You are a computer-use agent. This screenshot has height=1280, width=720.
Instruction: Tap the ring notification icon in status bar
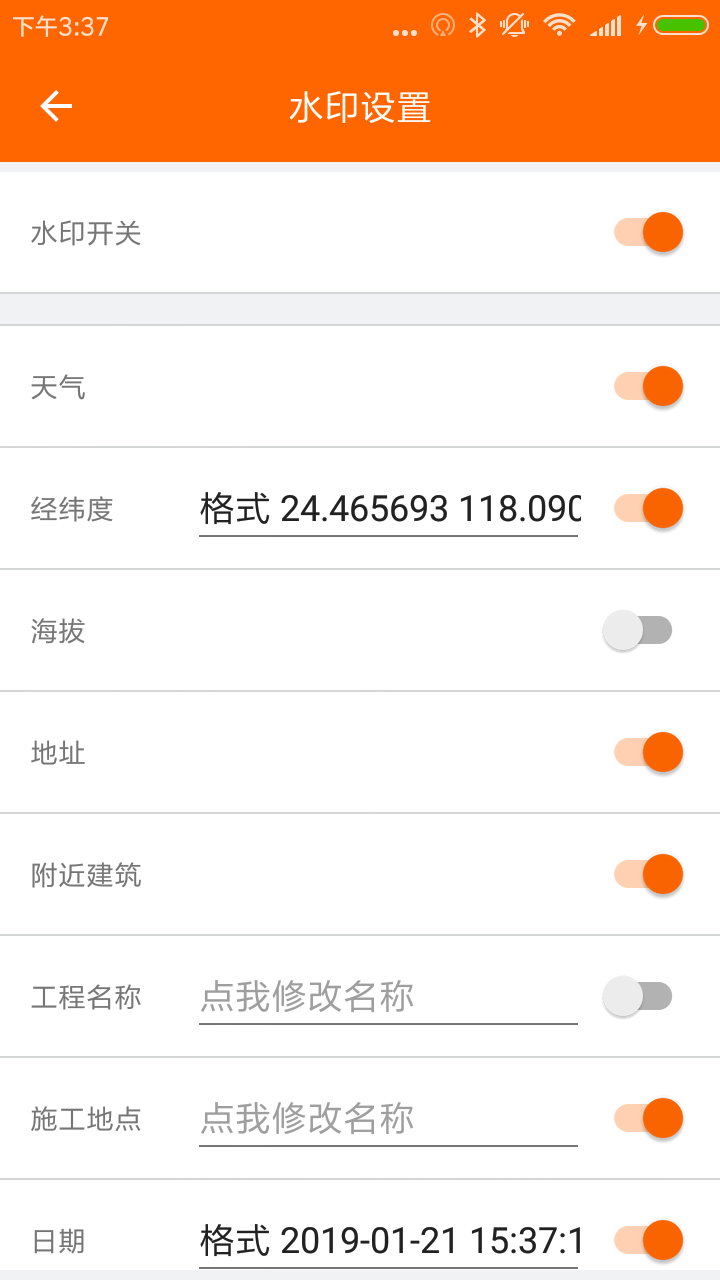(x=440, y=27)
